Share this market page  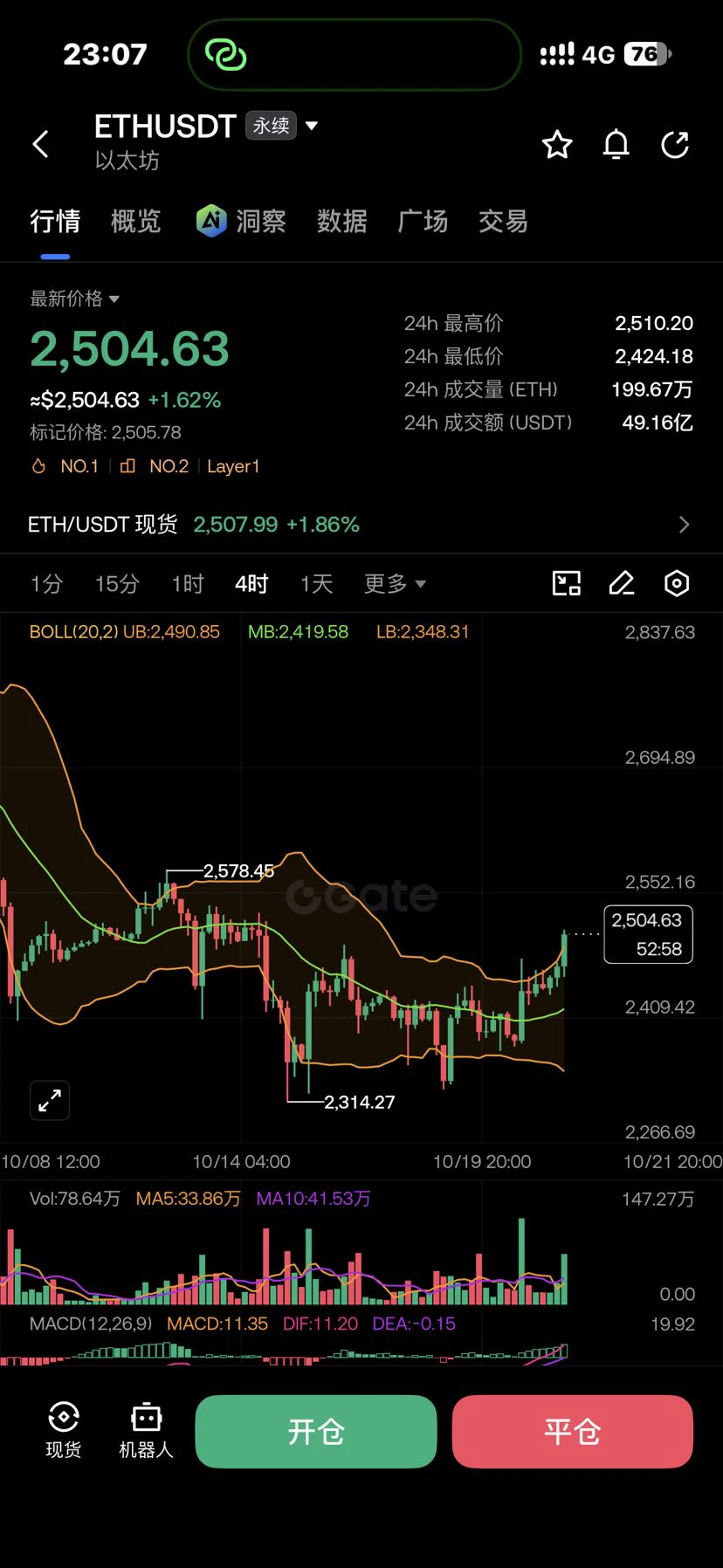(675, 145)
